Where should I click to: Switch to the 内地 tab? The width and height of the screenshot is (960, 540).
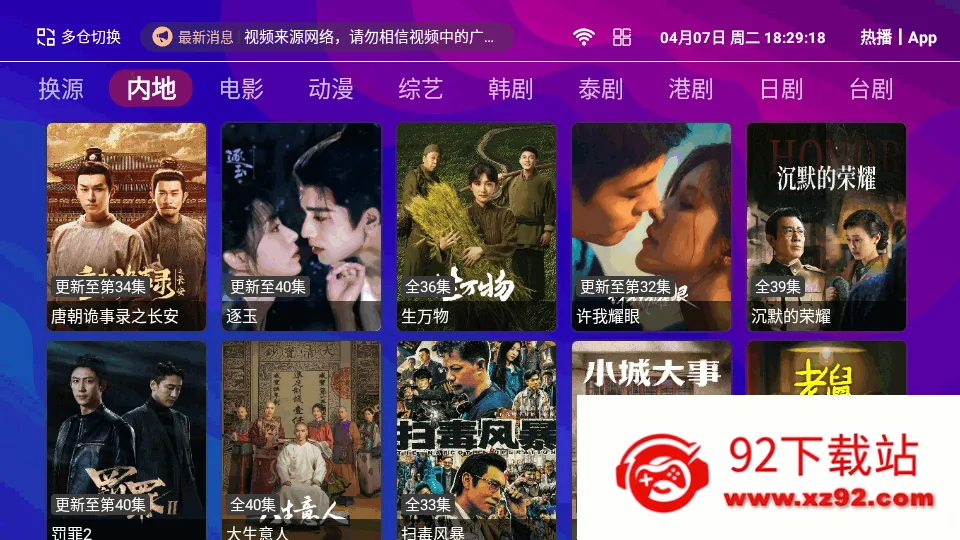pyautogui.click(x=151, y=89)
